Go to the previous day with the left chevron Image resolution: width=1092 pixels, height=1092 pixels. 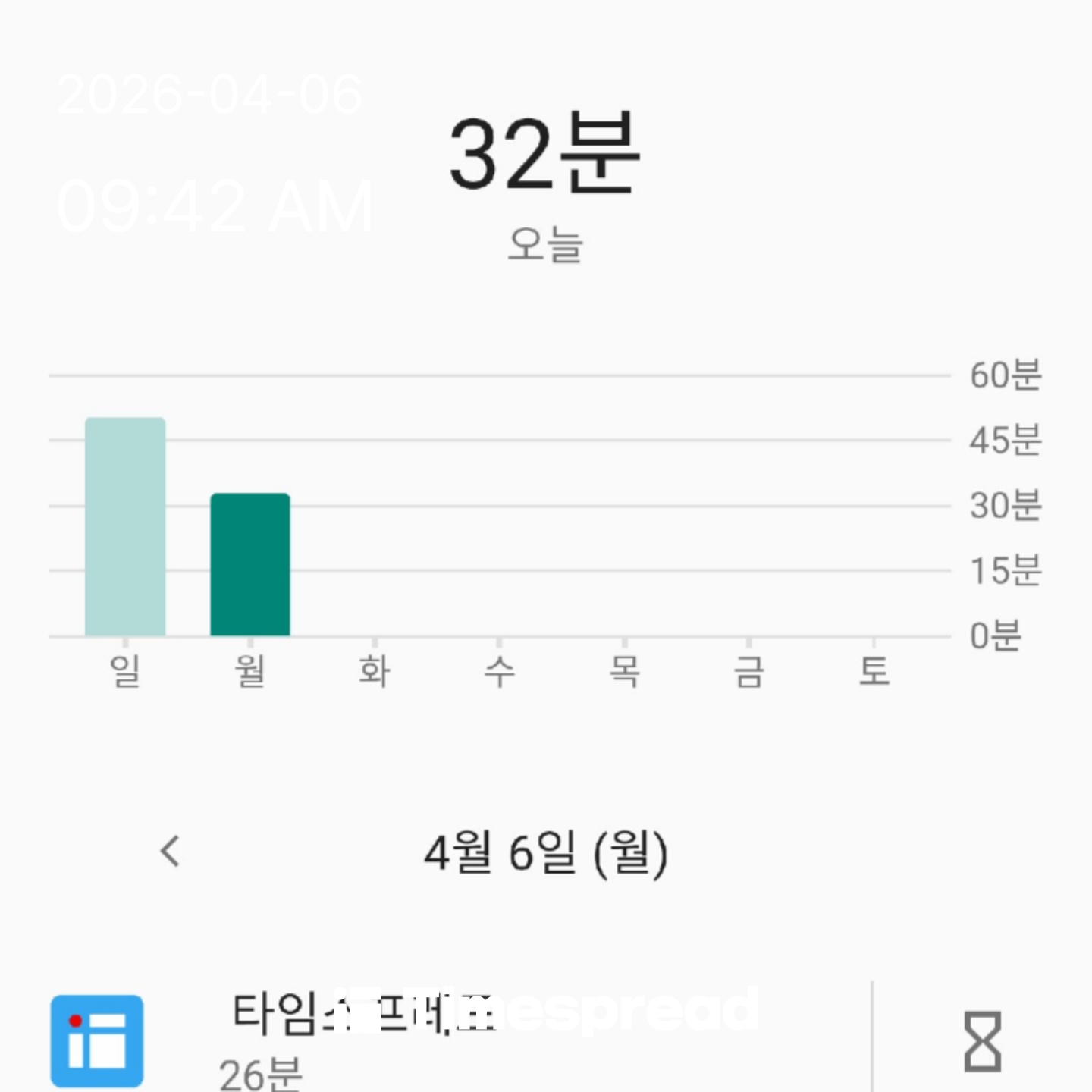click(171, 851)
